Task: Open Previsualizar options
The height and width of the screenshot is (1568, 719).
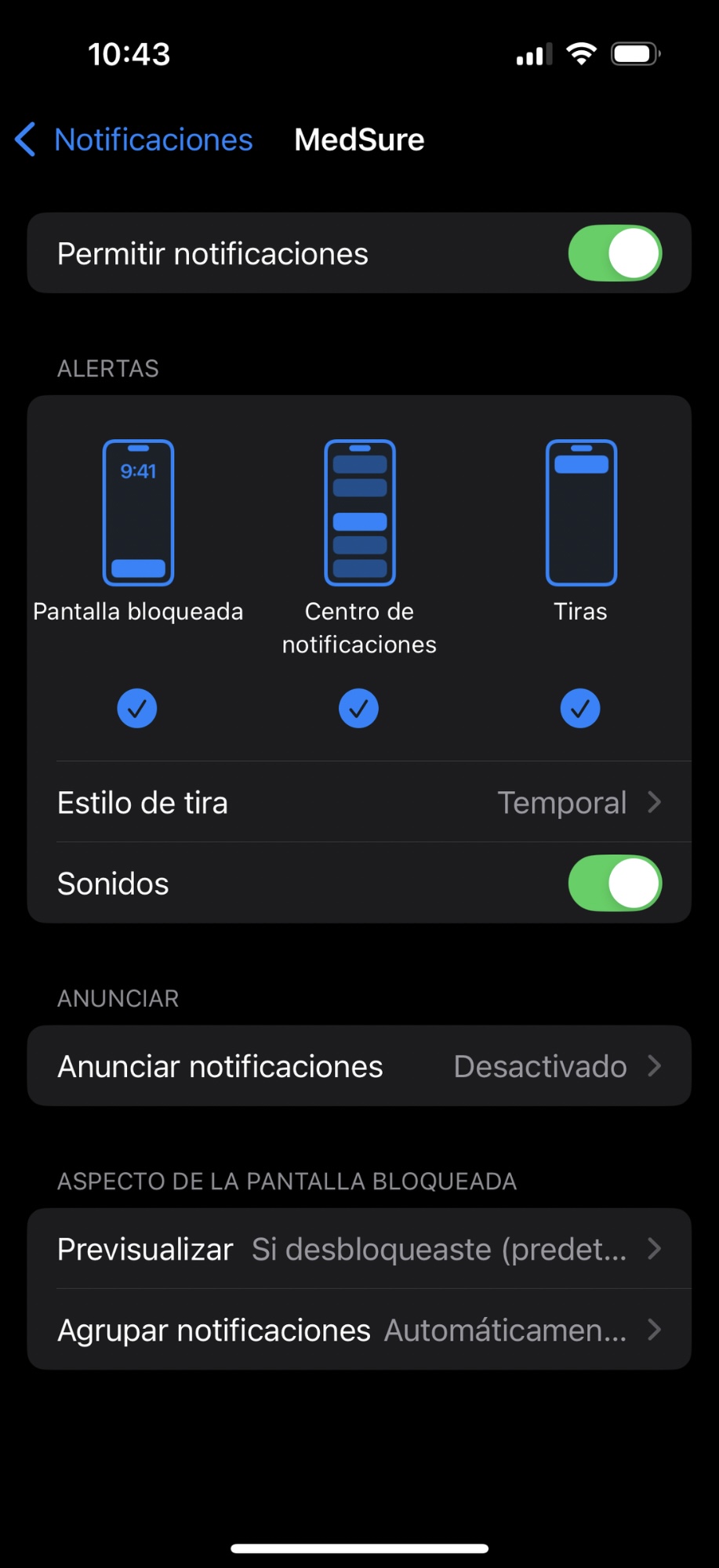Action: (359, 1249)
